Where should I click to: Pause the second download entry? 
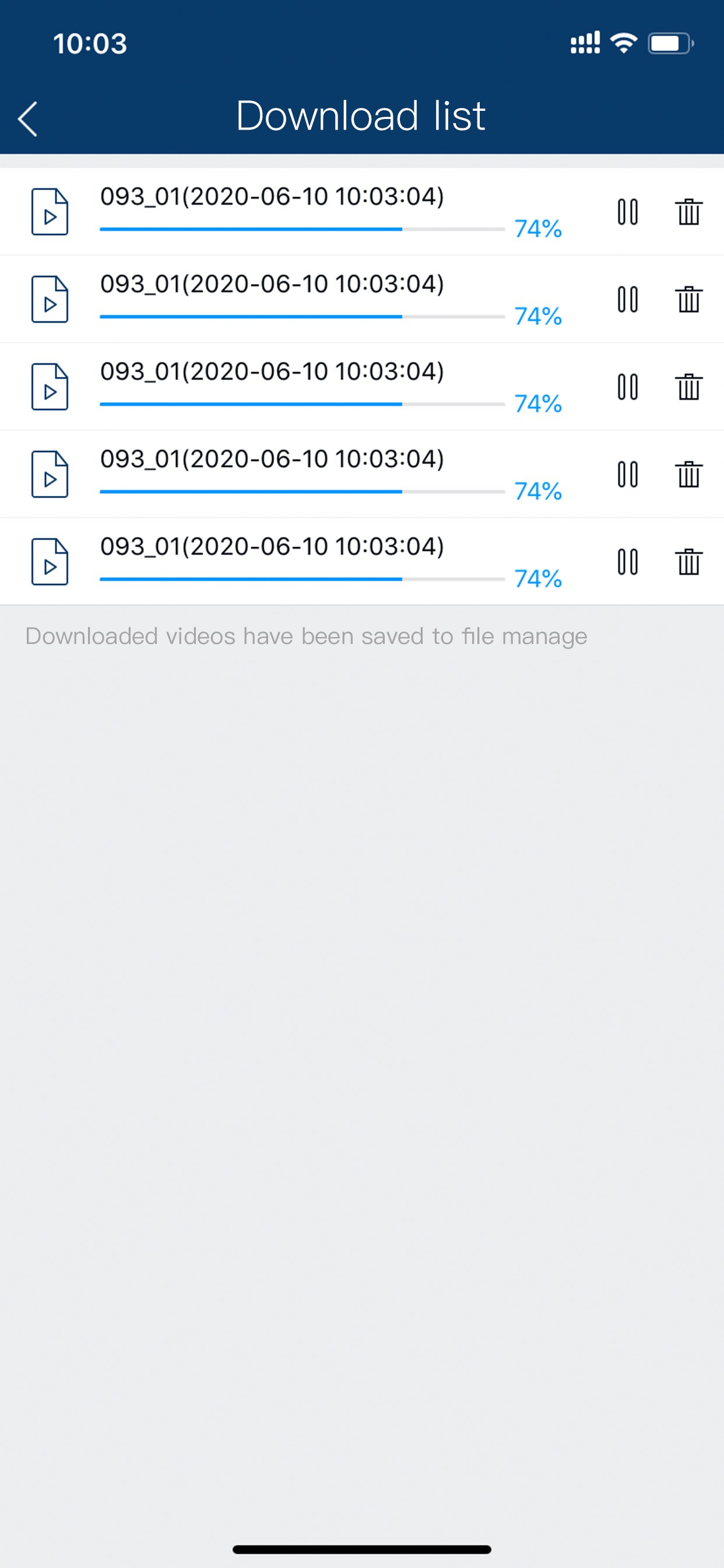click(x=626, y=299)
